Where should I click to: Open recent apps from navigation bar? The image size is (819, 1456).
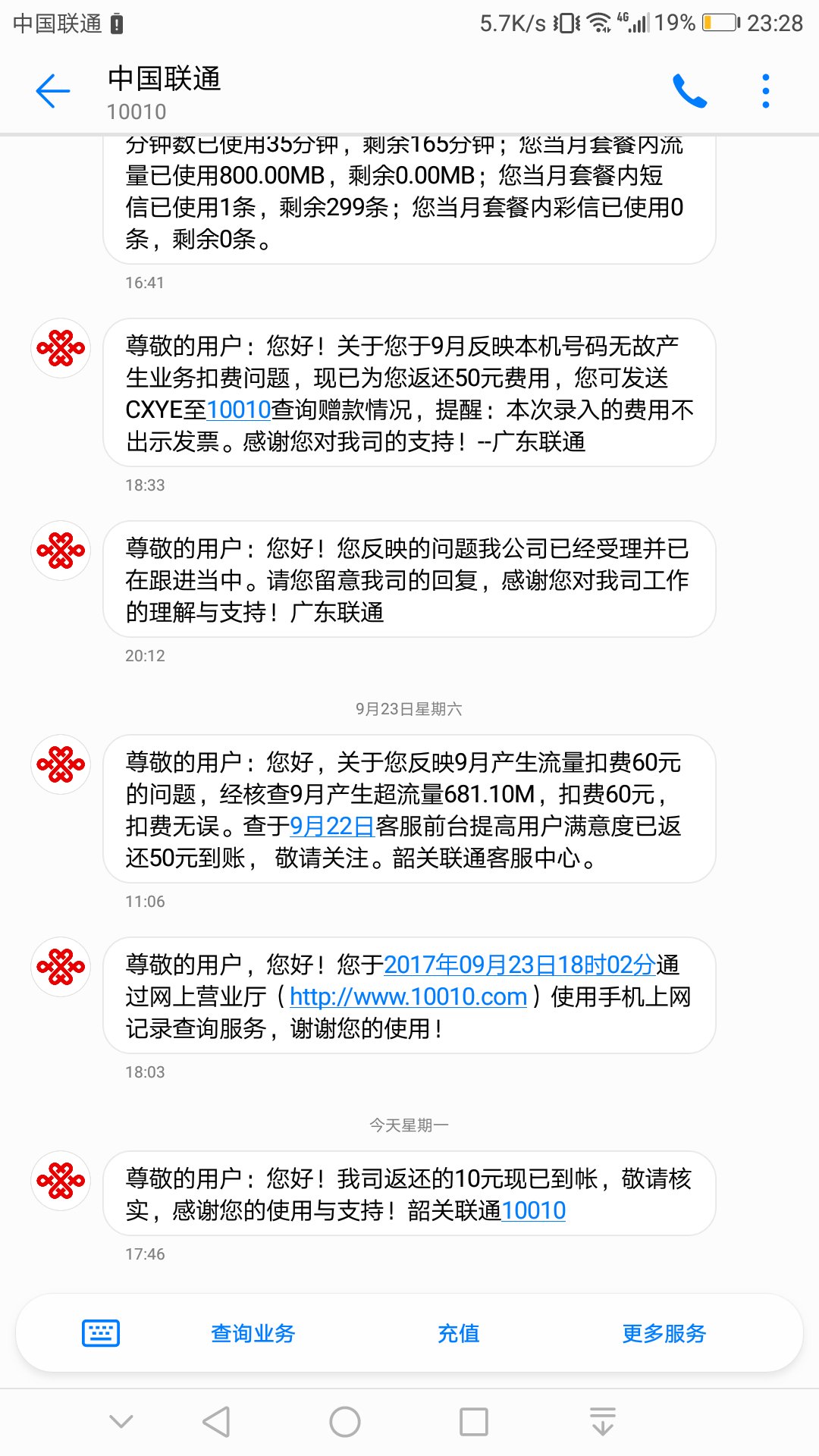[474, 1422]
